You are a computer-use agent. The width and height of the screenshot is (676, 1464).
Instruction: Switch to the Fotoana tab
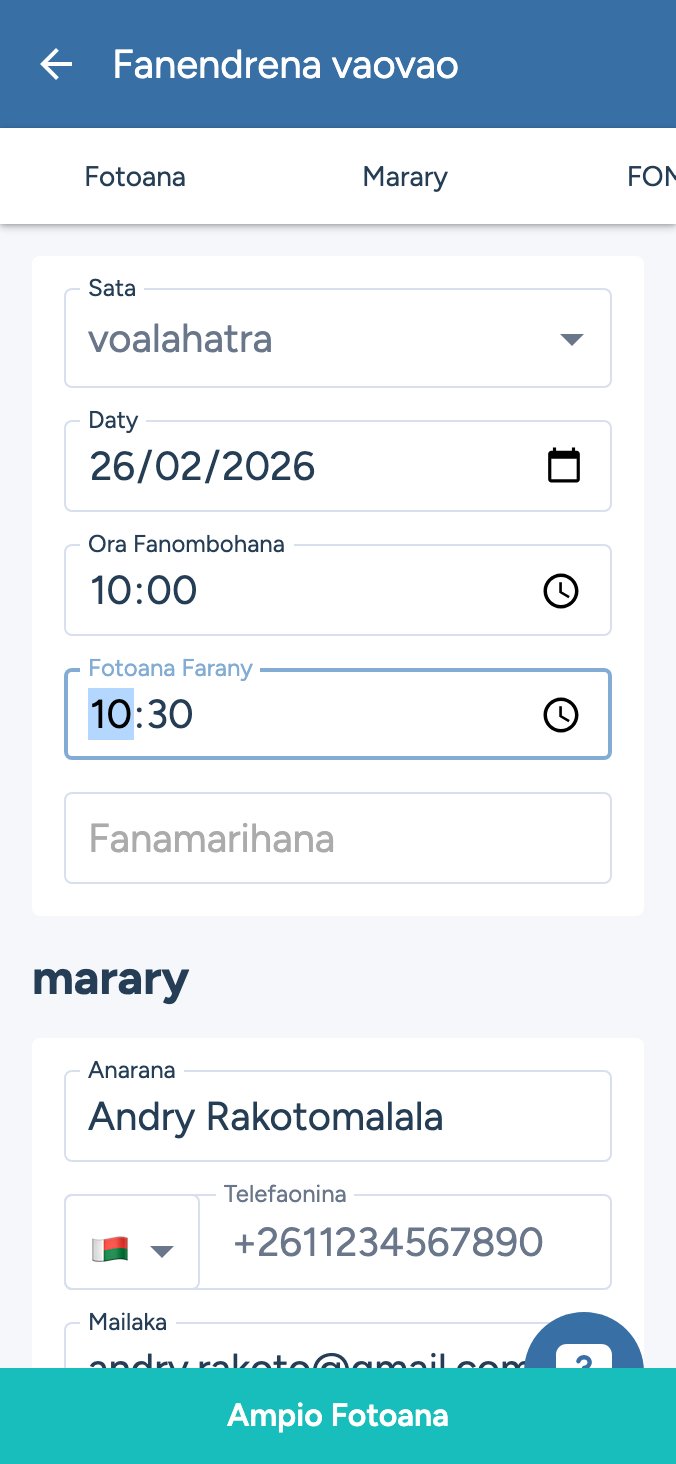pos(135,177)
